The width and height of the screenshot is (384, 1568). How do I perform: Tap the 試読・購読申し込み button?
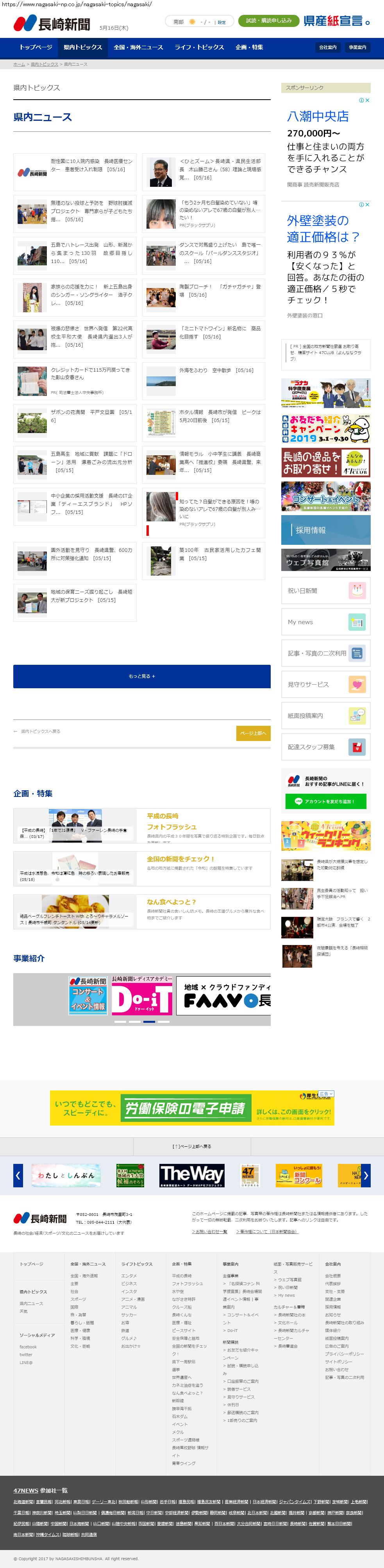[268, 21]
